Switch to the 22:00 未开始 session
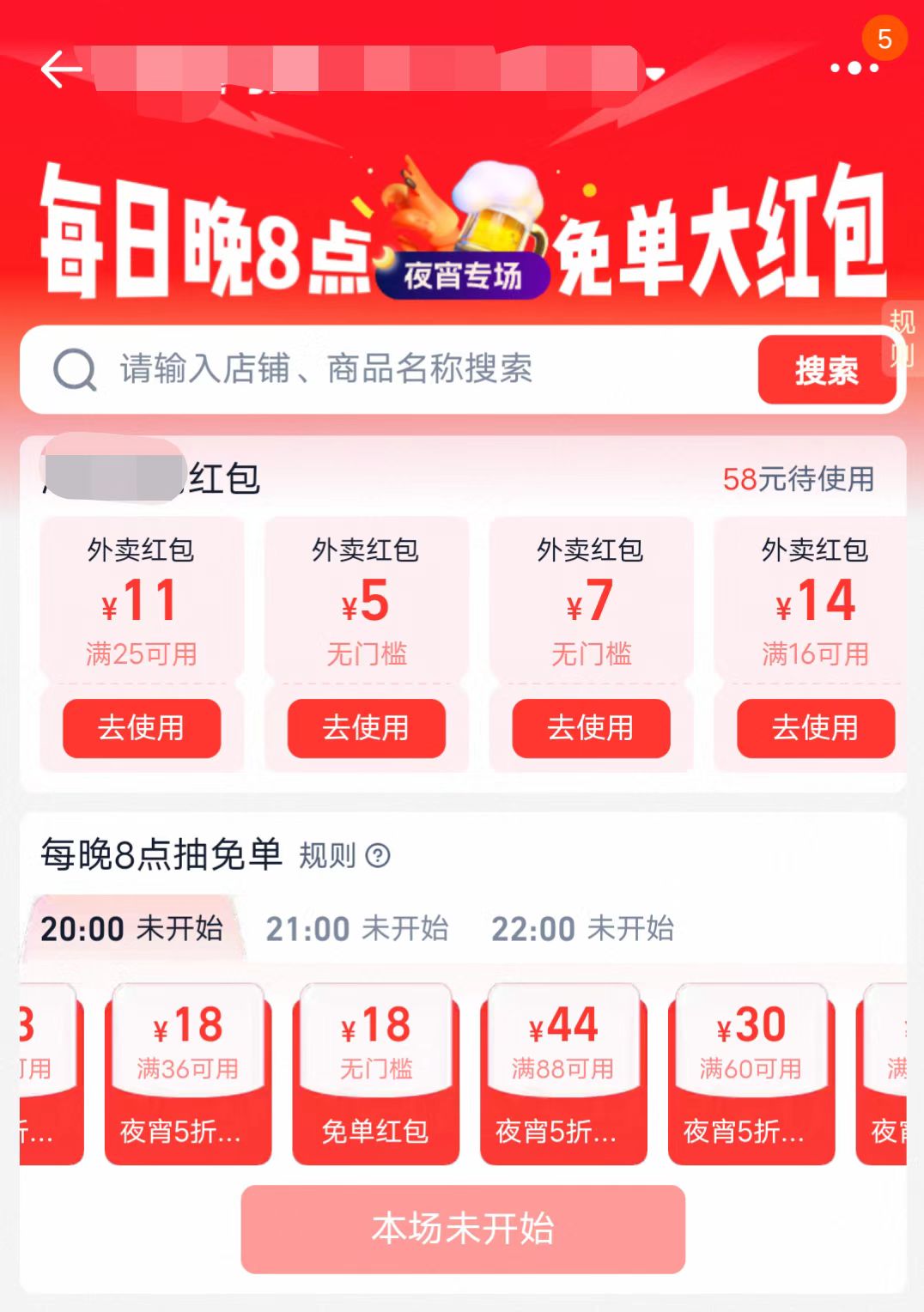 pos(582,928)
